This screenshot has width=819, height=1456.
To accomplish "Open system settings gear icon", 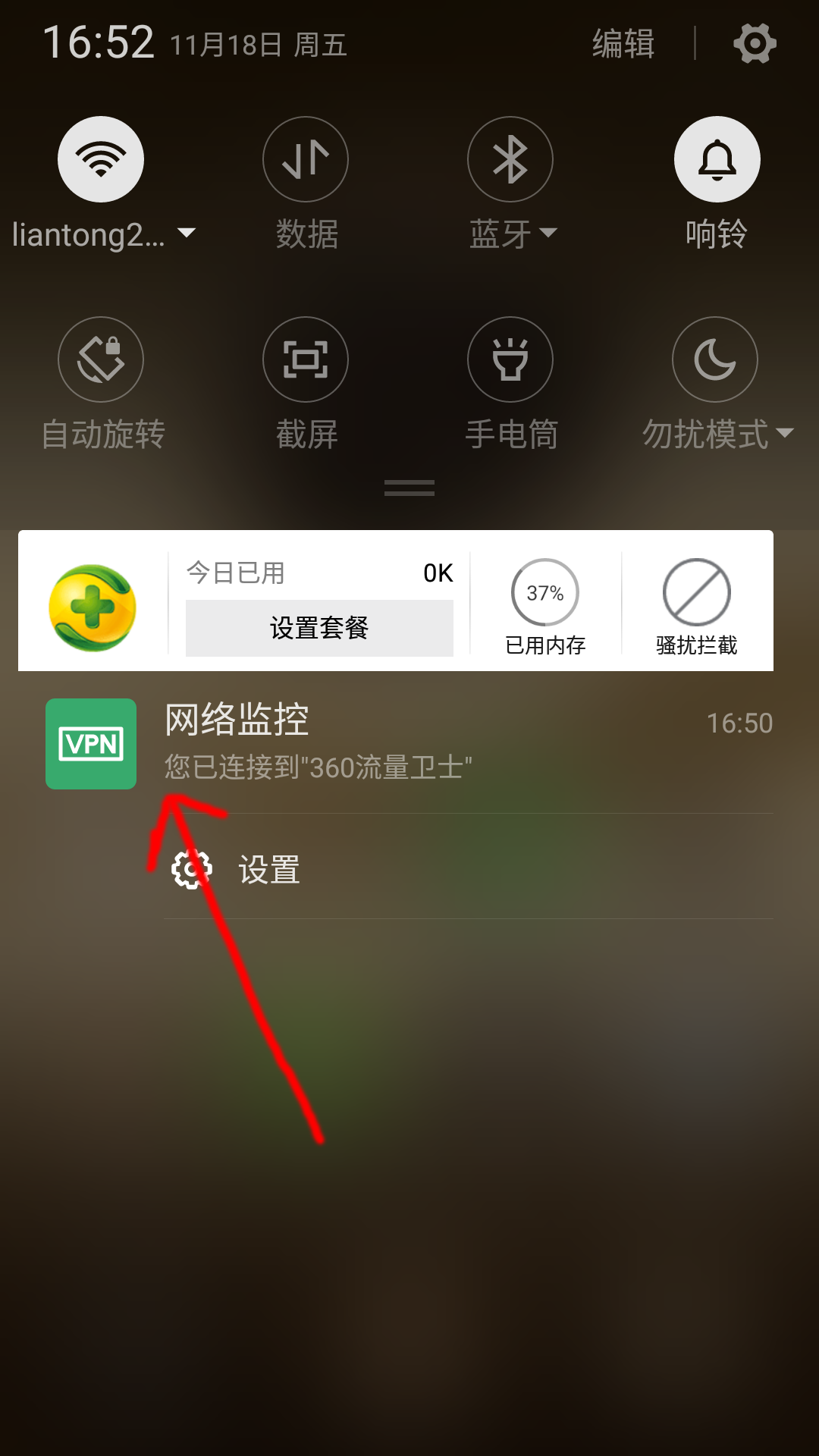I will [x=755, y=43].
